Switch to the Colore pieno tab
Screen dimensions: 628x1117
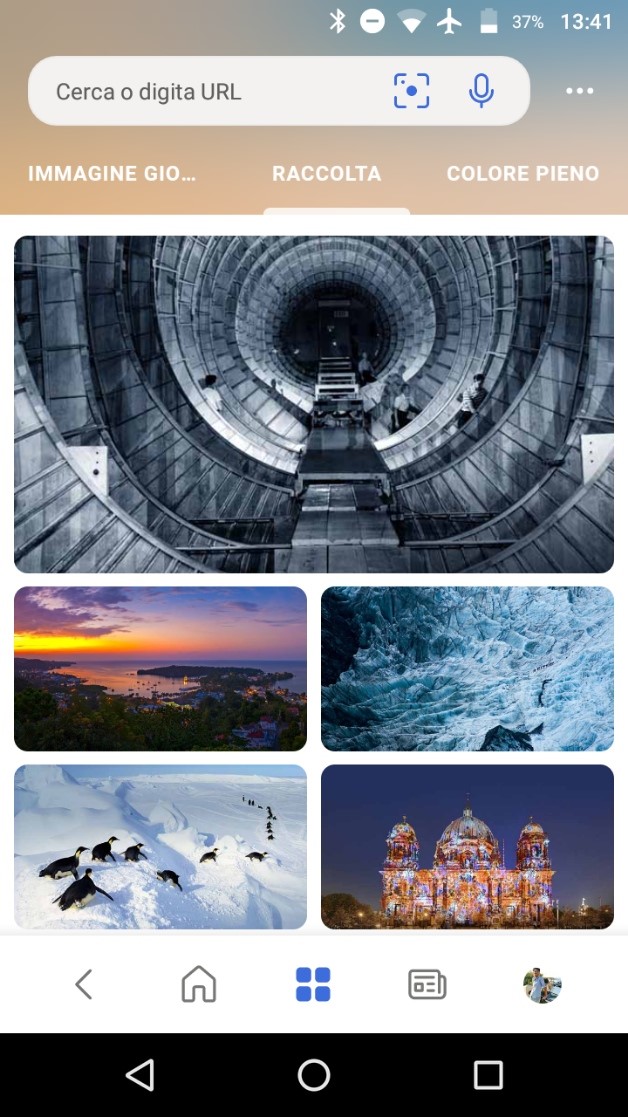click(523, 174)
